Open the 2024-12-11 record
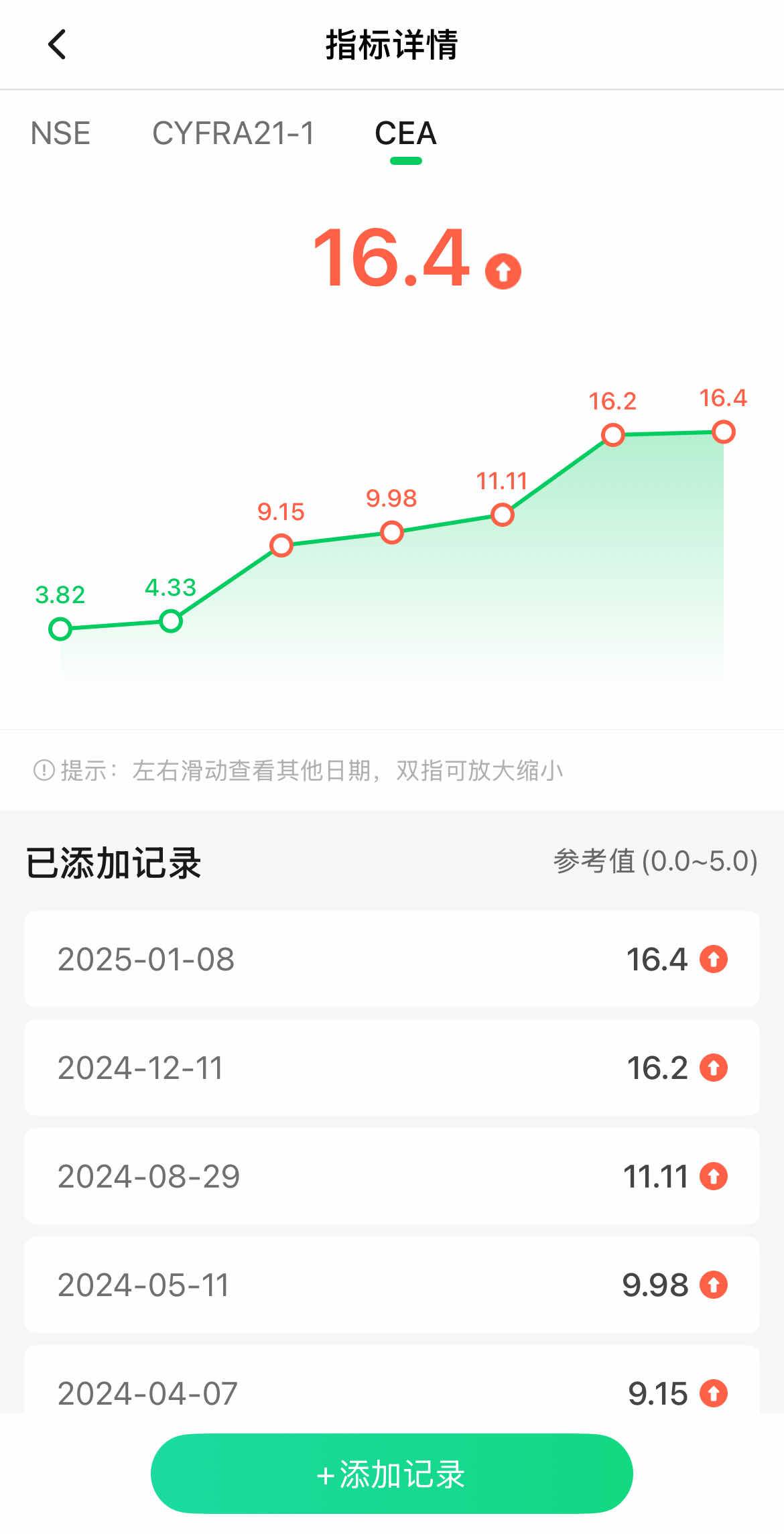The width and height of the screenshot is (784, 1534). pos(391,1068)
